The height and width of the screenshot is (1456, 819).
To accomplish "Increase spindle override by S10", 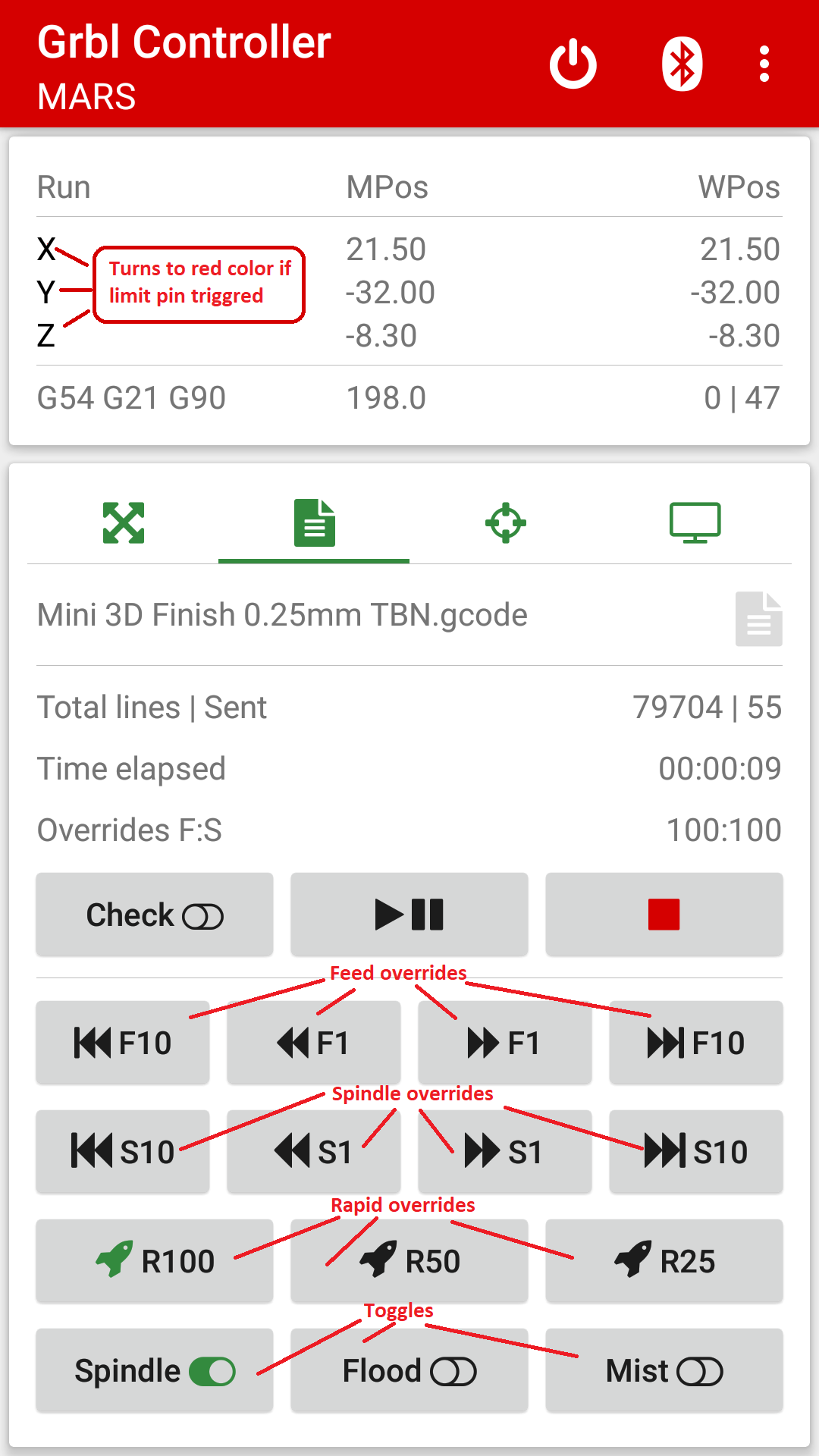I will pos(696,1152).
